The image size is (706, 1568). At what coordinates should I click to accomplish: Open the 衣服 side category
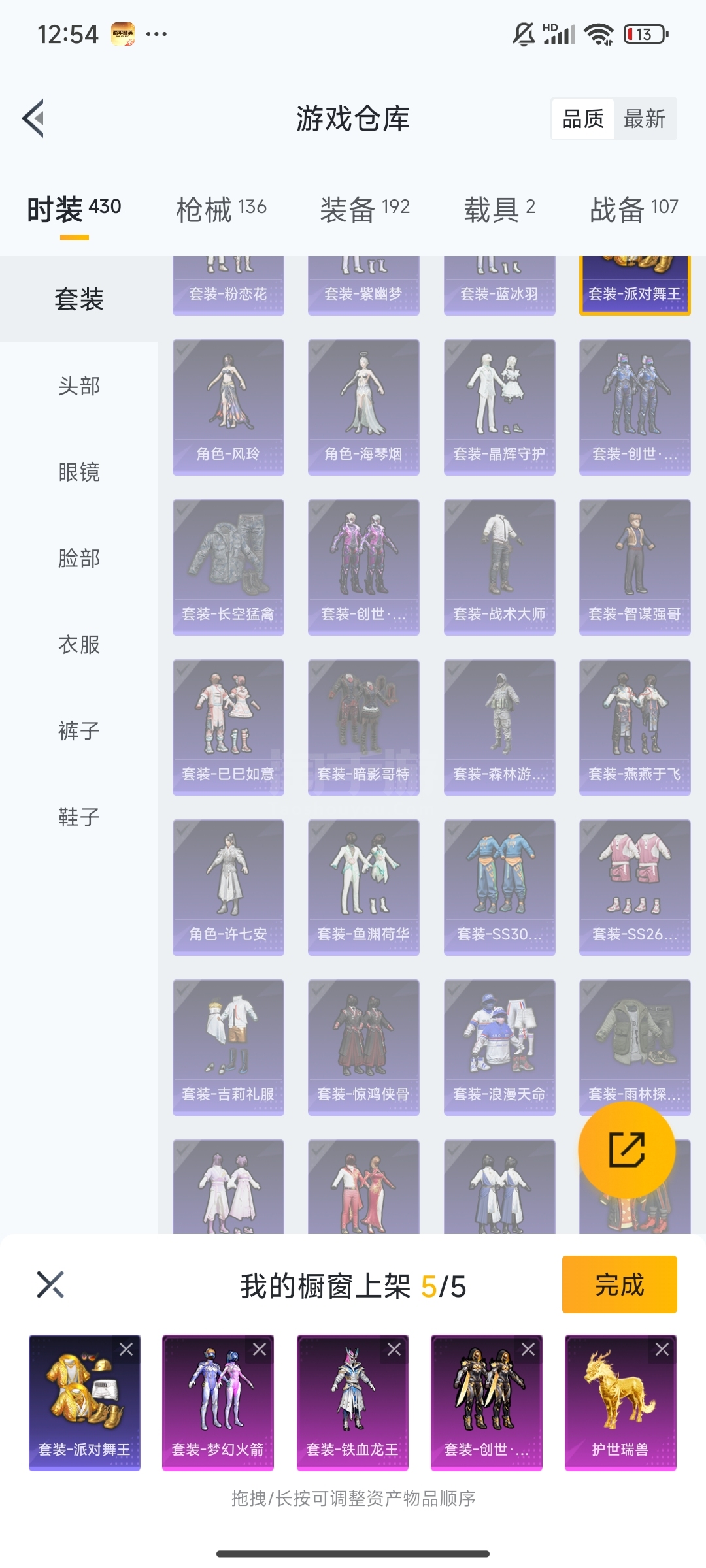tap(79, 644)
